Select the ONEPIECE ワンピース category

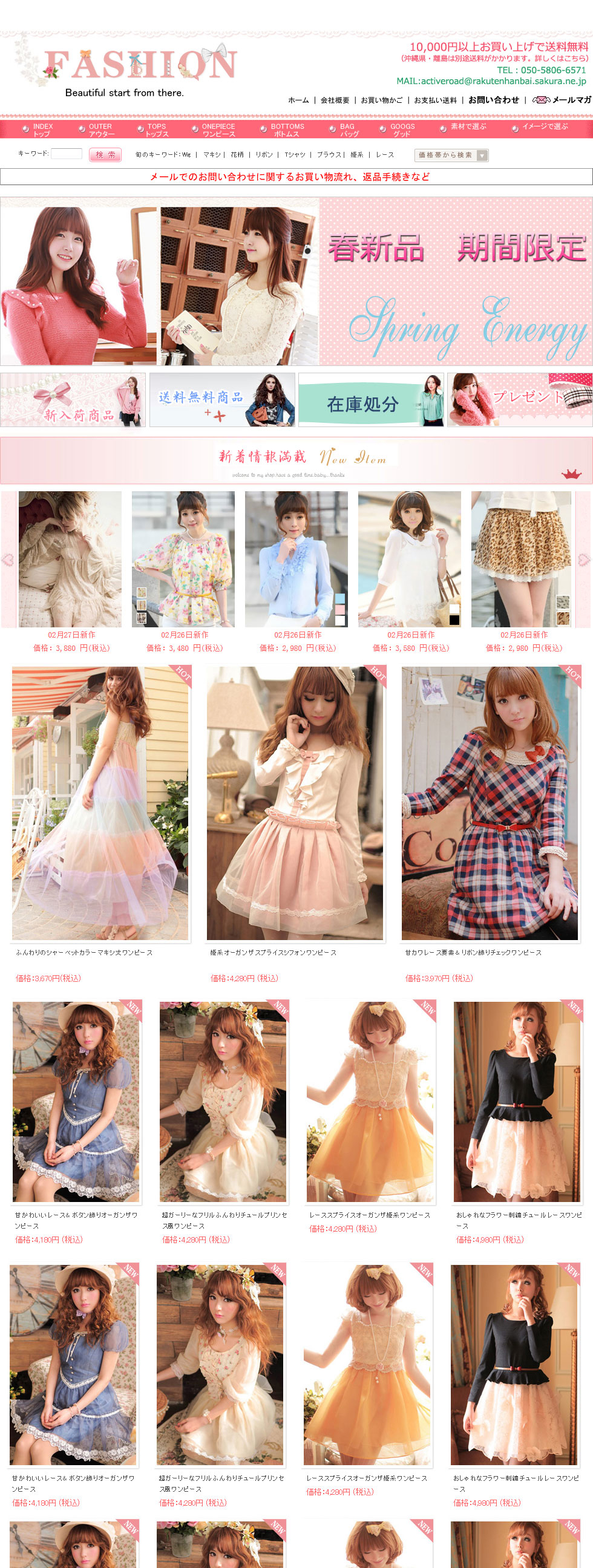click(218, 129)
